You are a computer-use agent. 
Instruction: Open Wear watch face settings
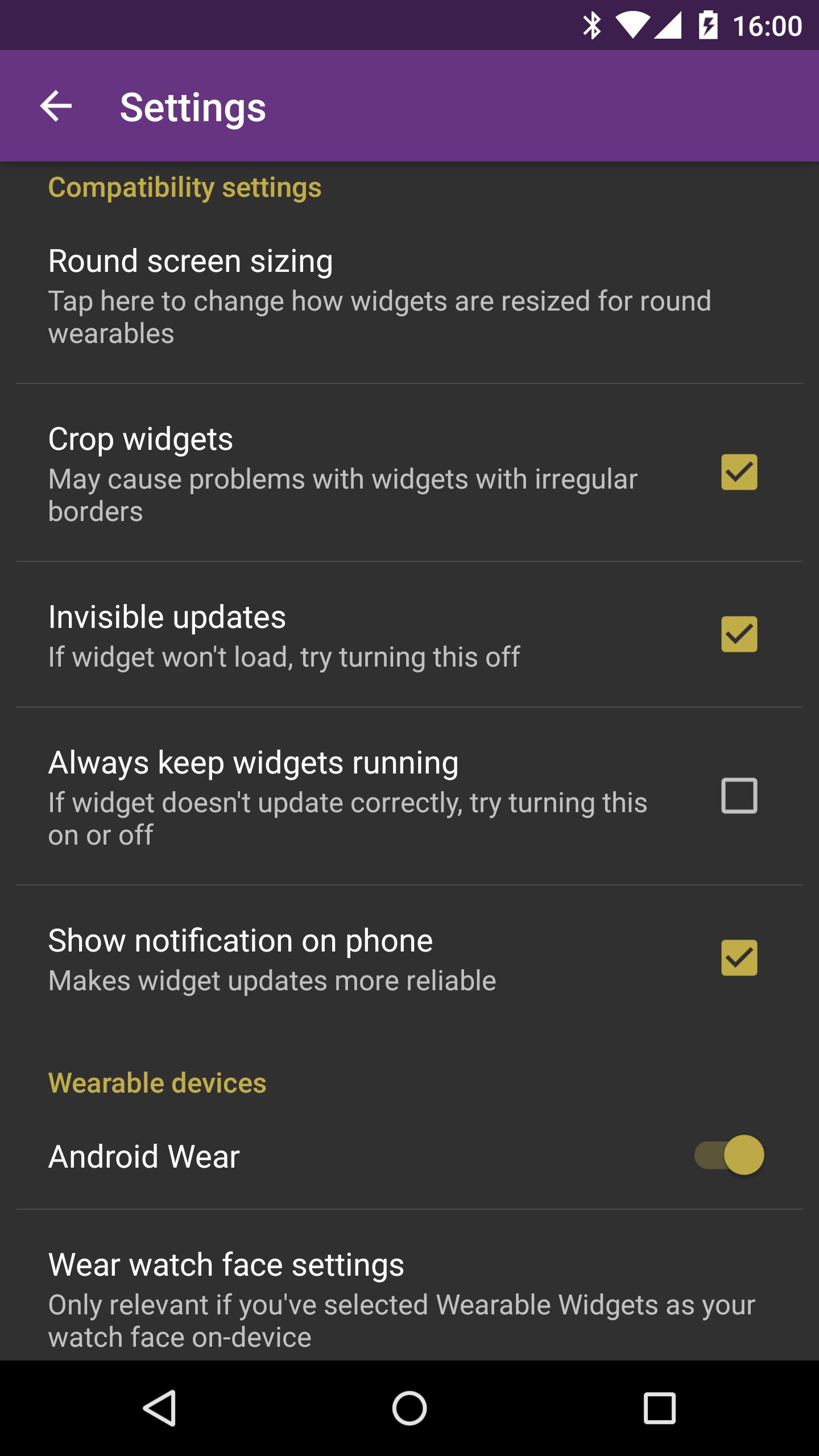pyautogui.click(x=409, y=1291)
